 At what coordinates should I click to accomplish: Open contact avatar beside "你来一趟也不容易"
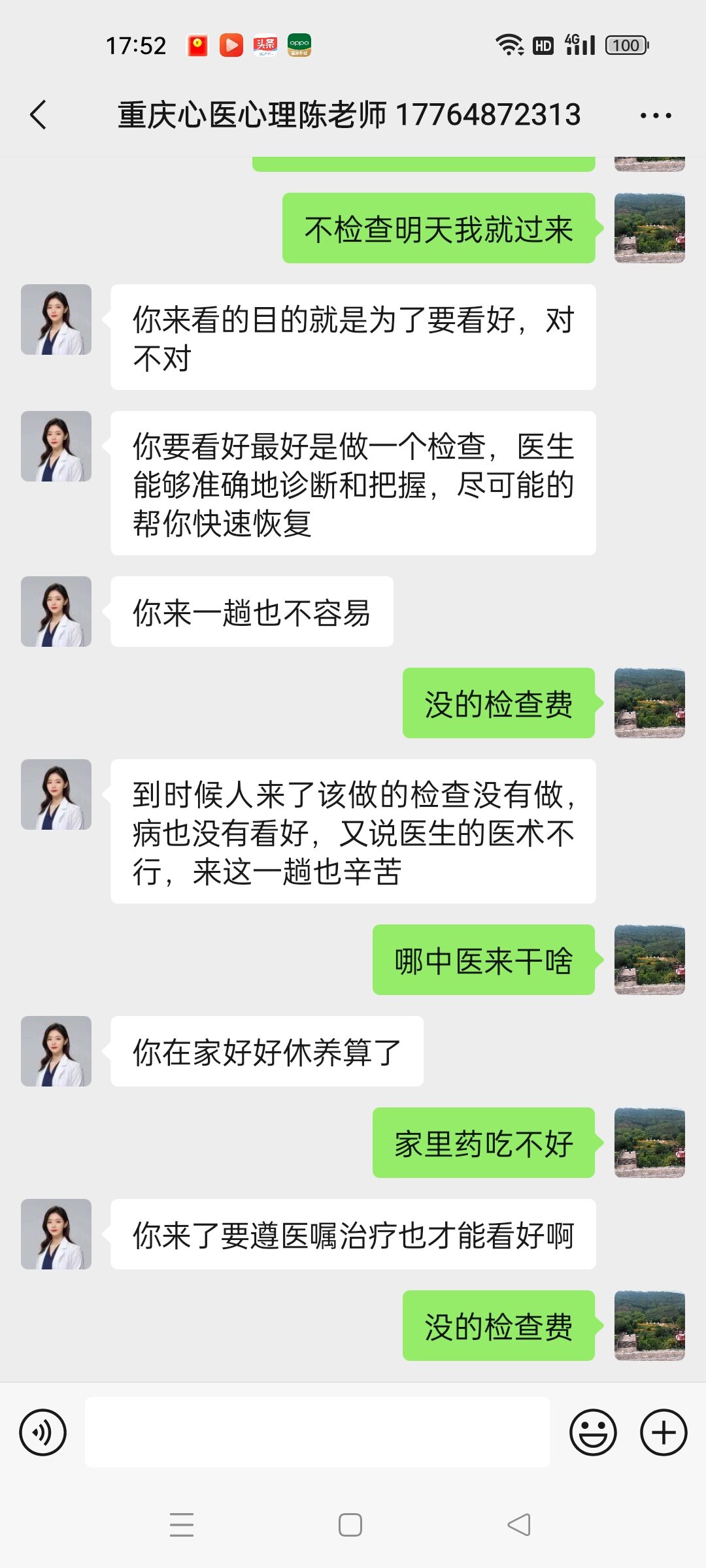(x=56, y=612)
